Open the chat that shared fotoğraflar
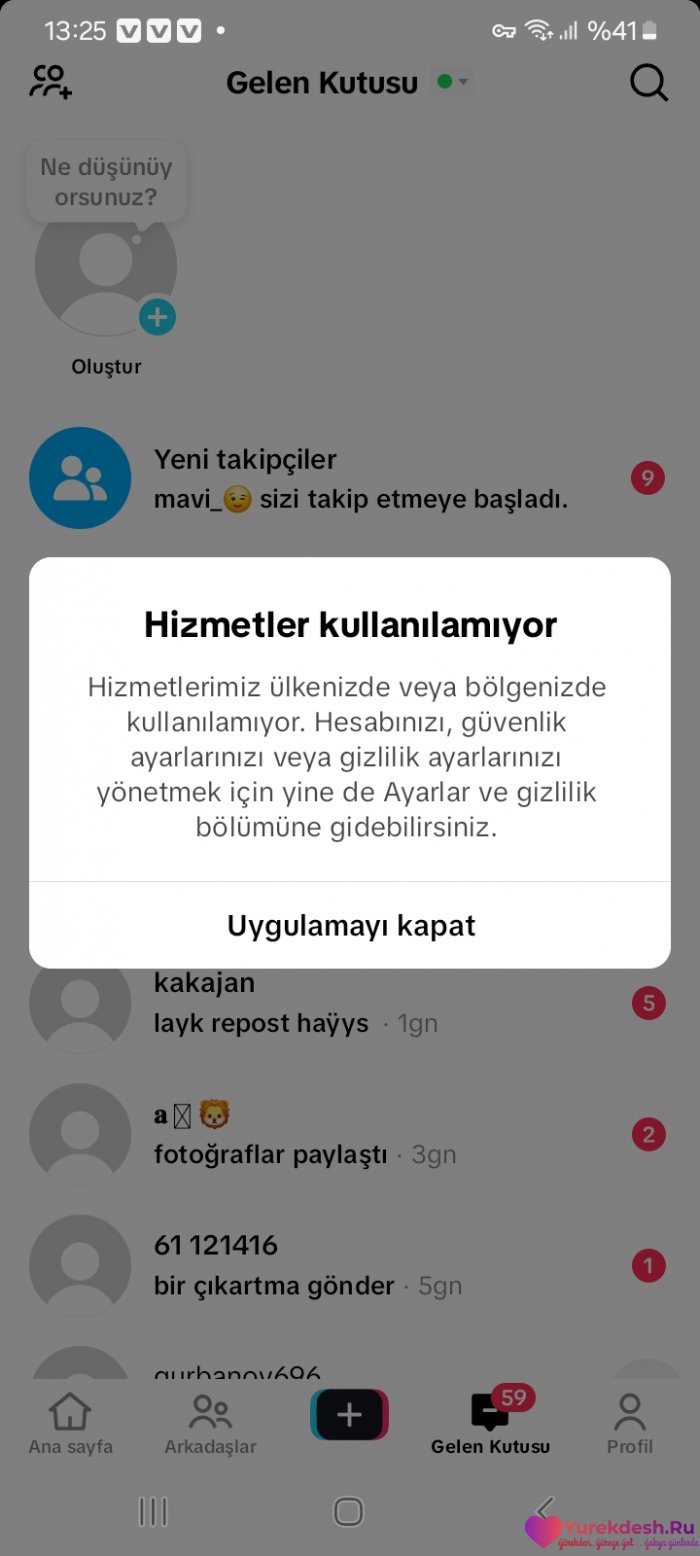700x1556 pixels. pyautogui.click(x=350, y=1134)
